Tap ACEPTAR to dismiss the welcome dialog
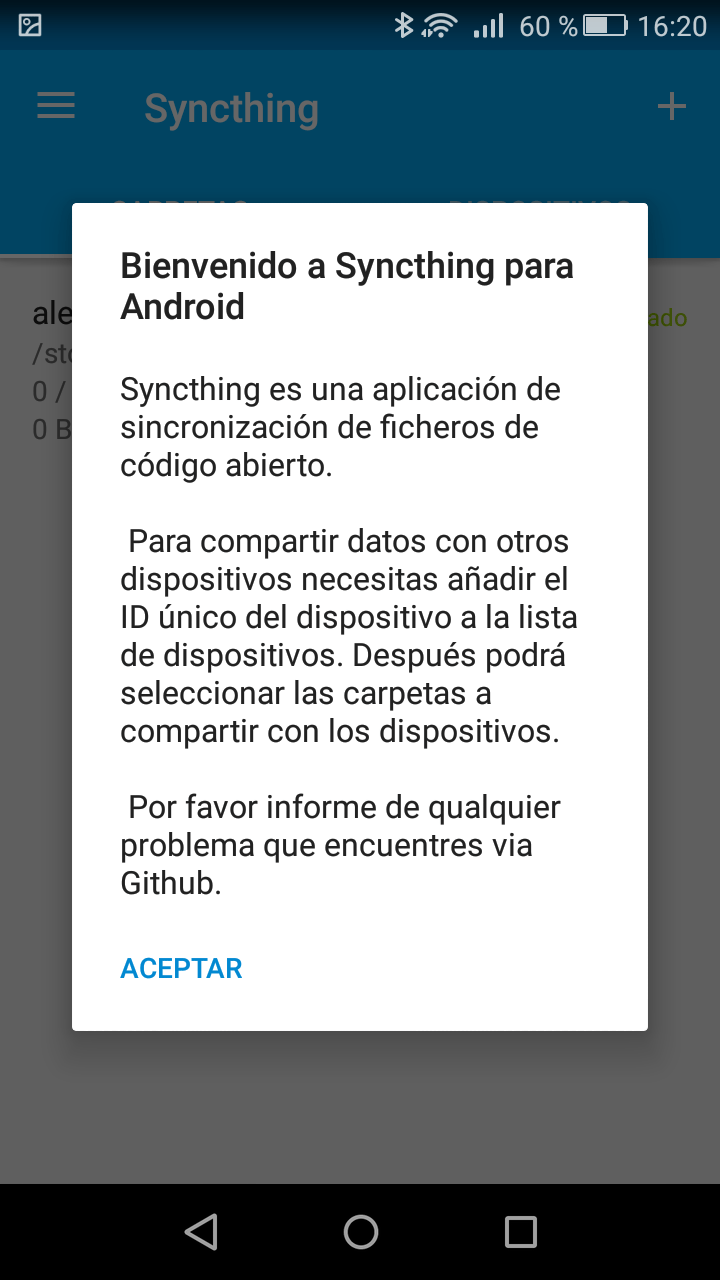Viewport: 720px width, 1280px height. [181, 968]
